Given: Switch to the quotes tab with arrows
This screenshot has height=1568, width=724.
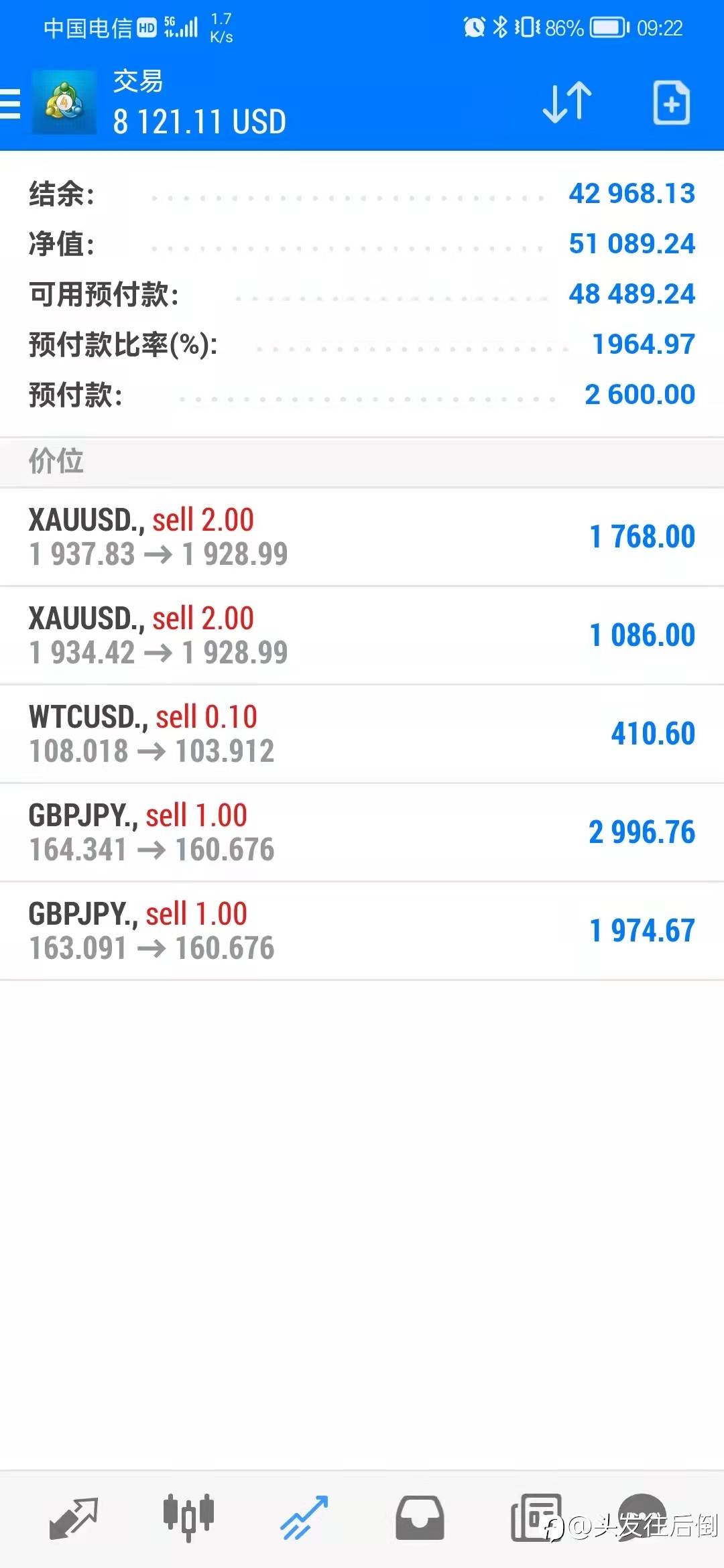Looking at the screenshot, I should pyautogui.click(x=74, y=1518).
